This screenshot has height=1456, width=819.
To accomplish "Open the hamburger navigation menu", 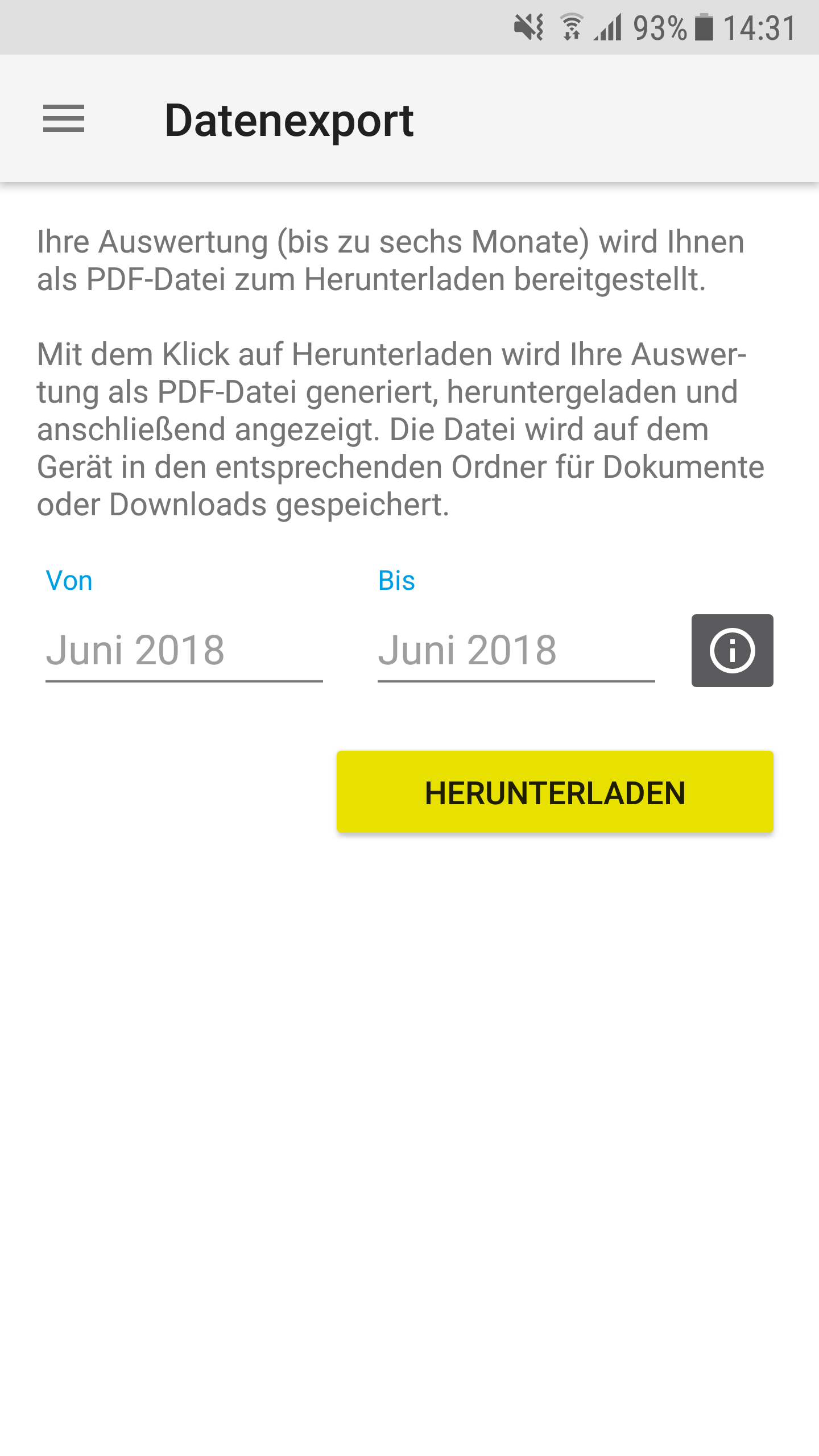I will (64, 119).
